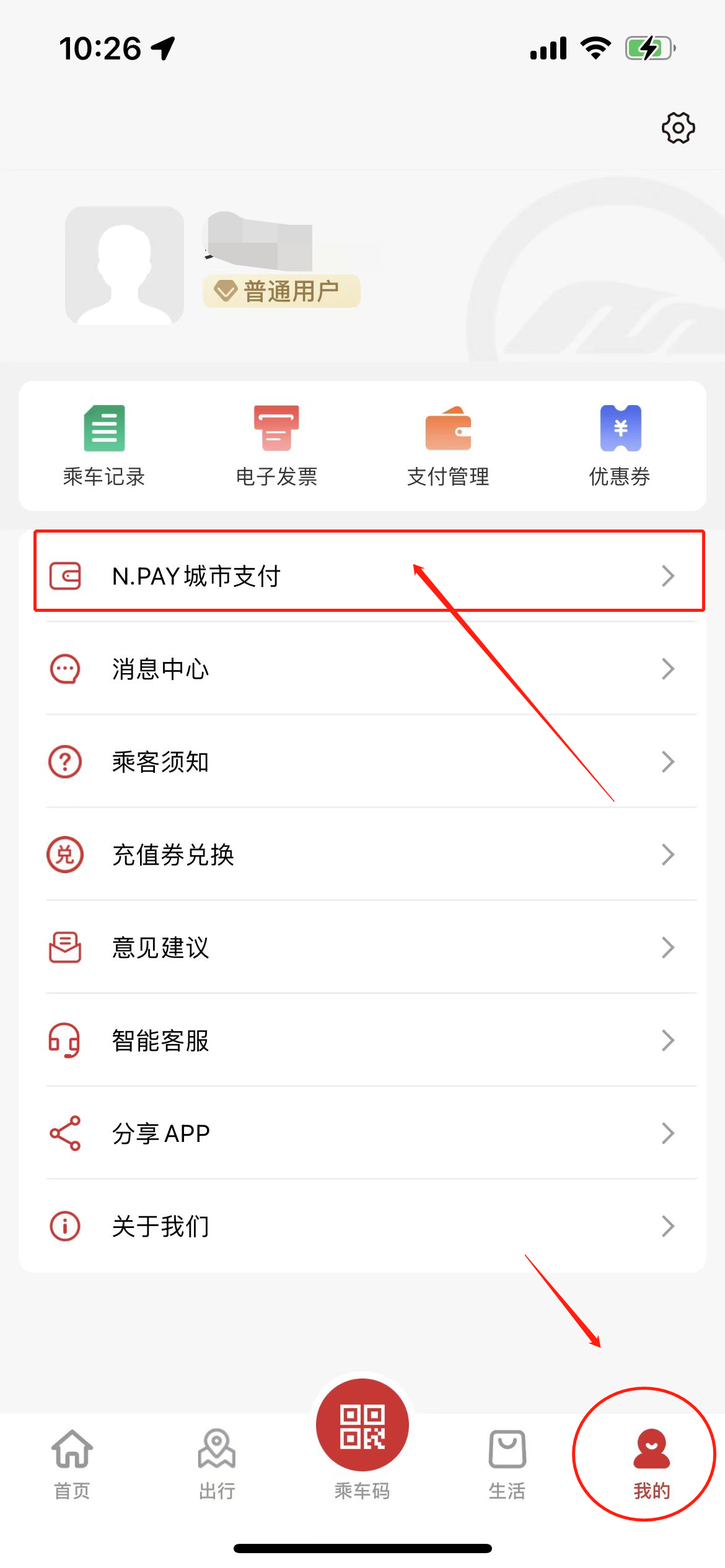Read 乘客须知 passenger notice
Screen dimensions: 725x1568
coord(362,762)
